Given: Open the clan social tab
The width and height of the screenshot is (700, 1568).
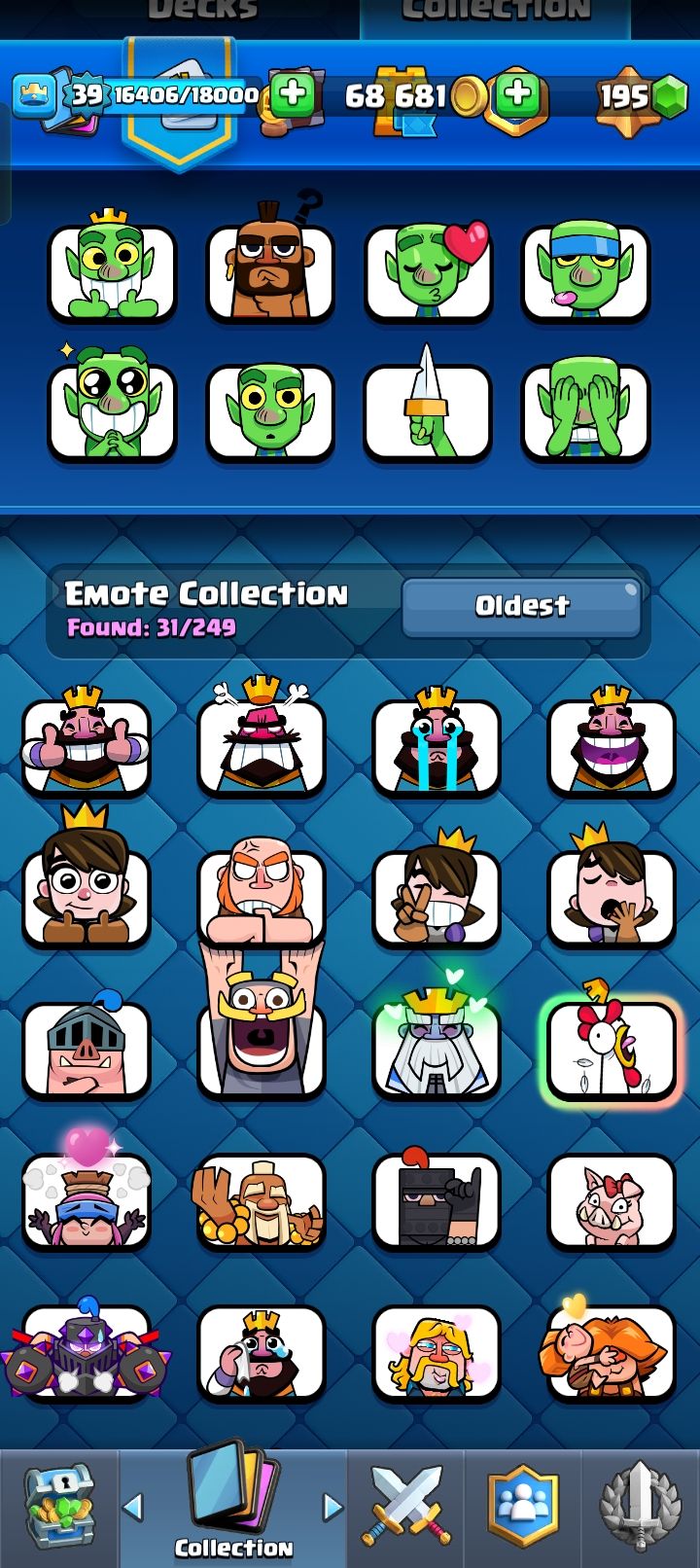Looking at the screenshot, I should click(x=523, y=1508).
